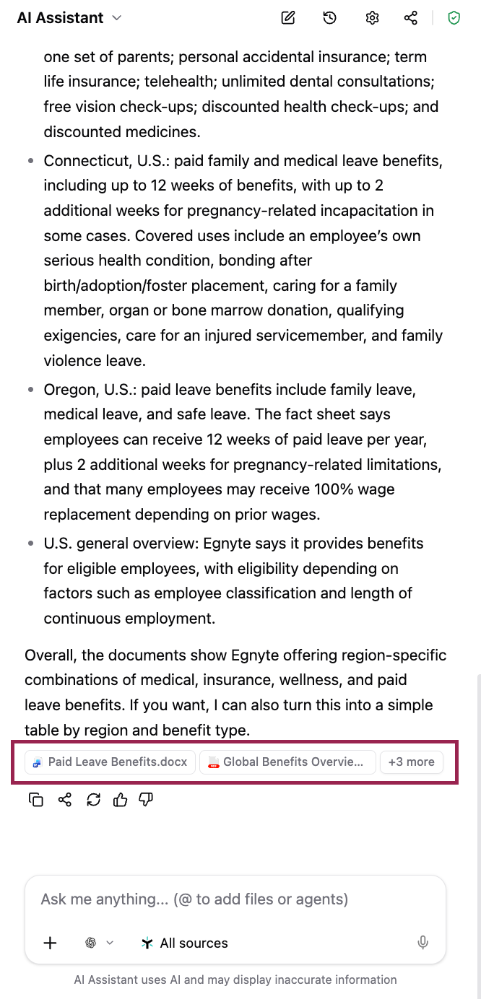The image size is (481, 999).
Task: Open the settings gear
Action: [x=372, y=18]
